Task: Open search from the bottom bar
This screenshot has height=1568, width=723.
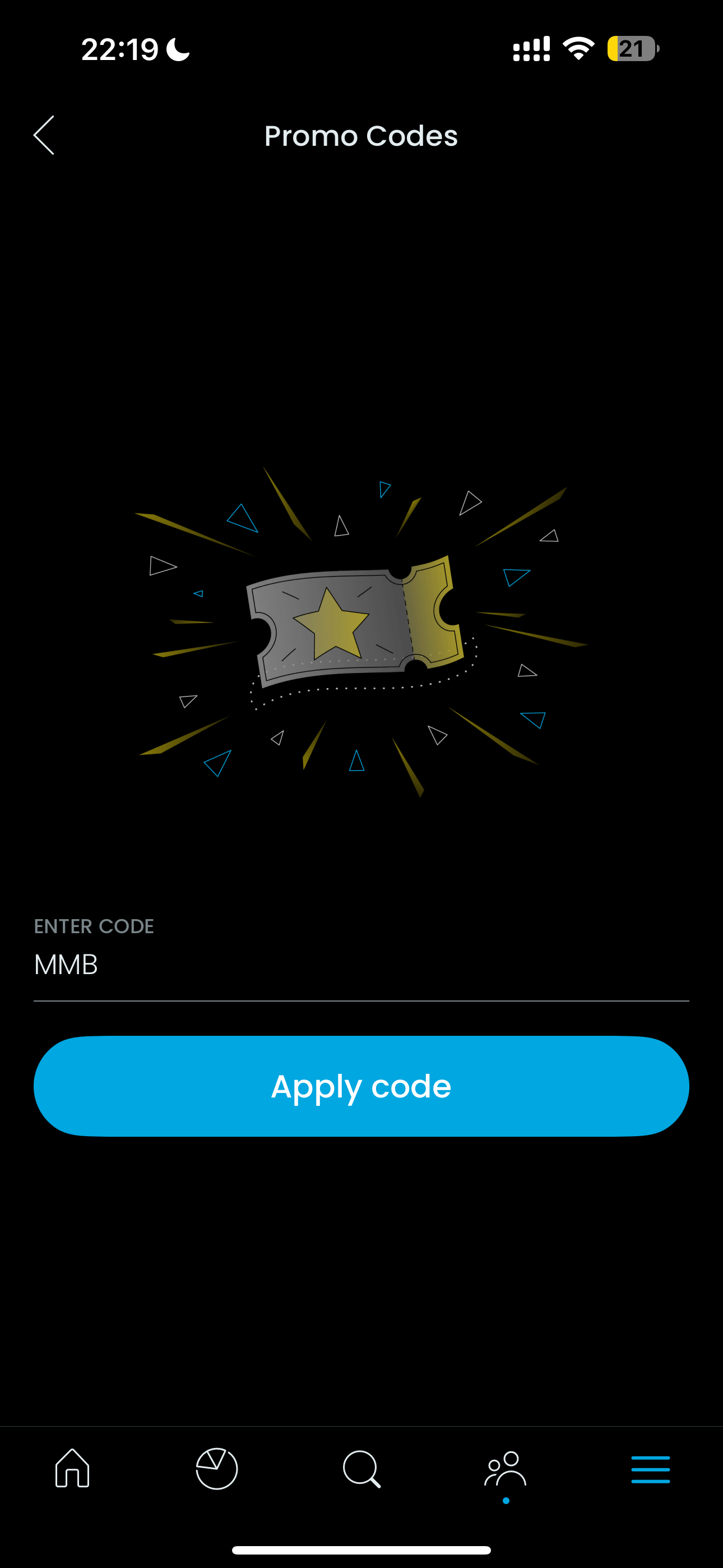Action: pos(361,1468)
